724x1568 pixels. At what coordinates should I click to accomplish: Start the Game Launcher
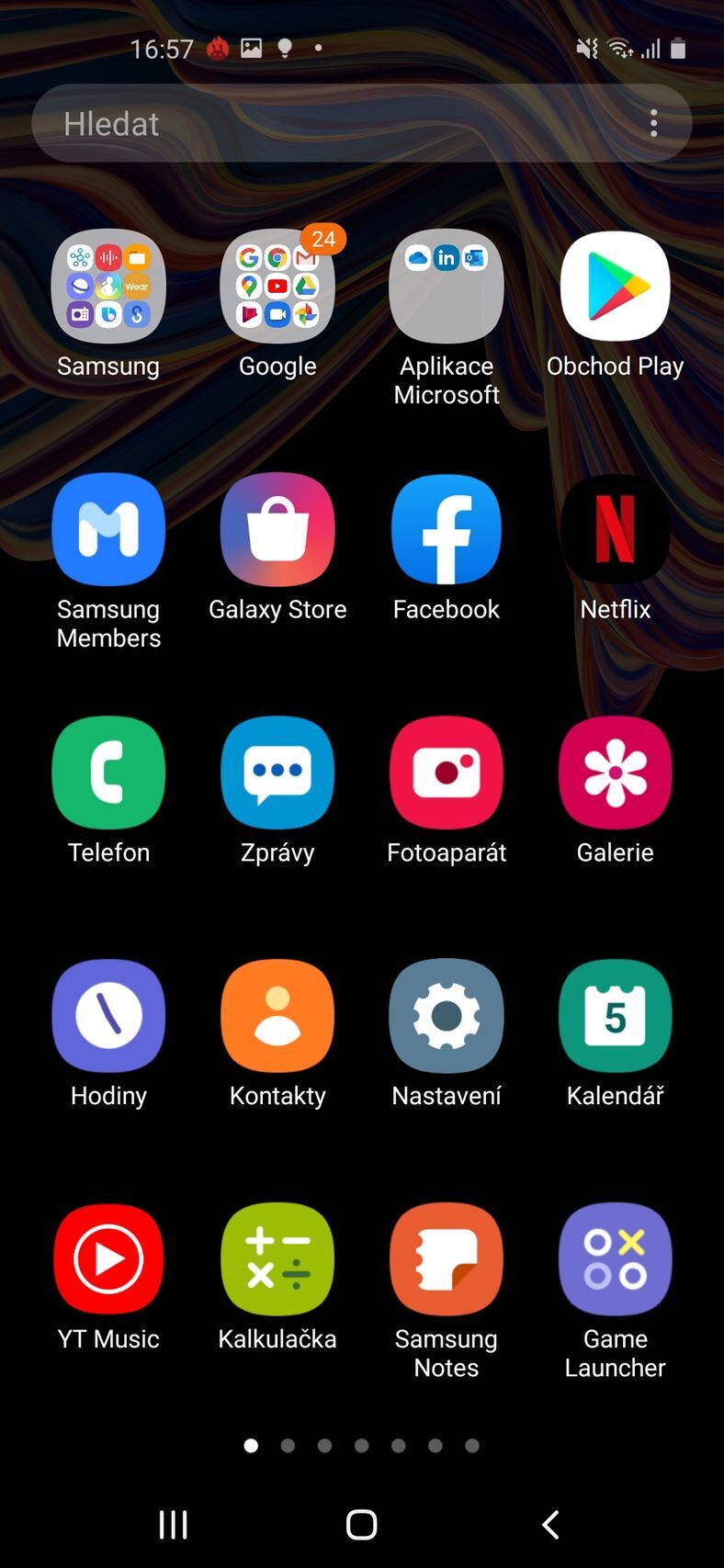(x=616, y=1258)
